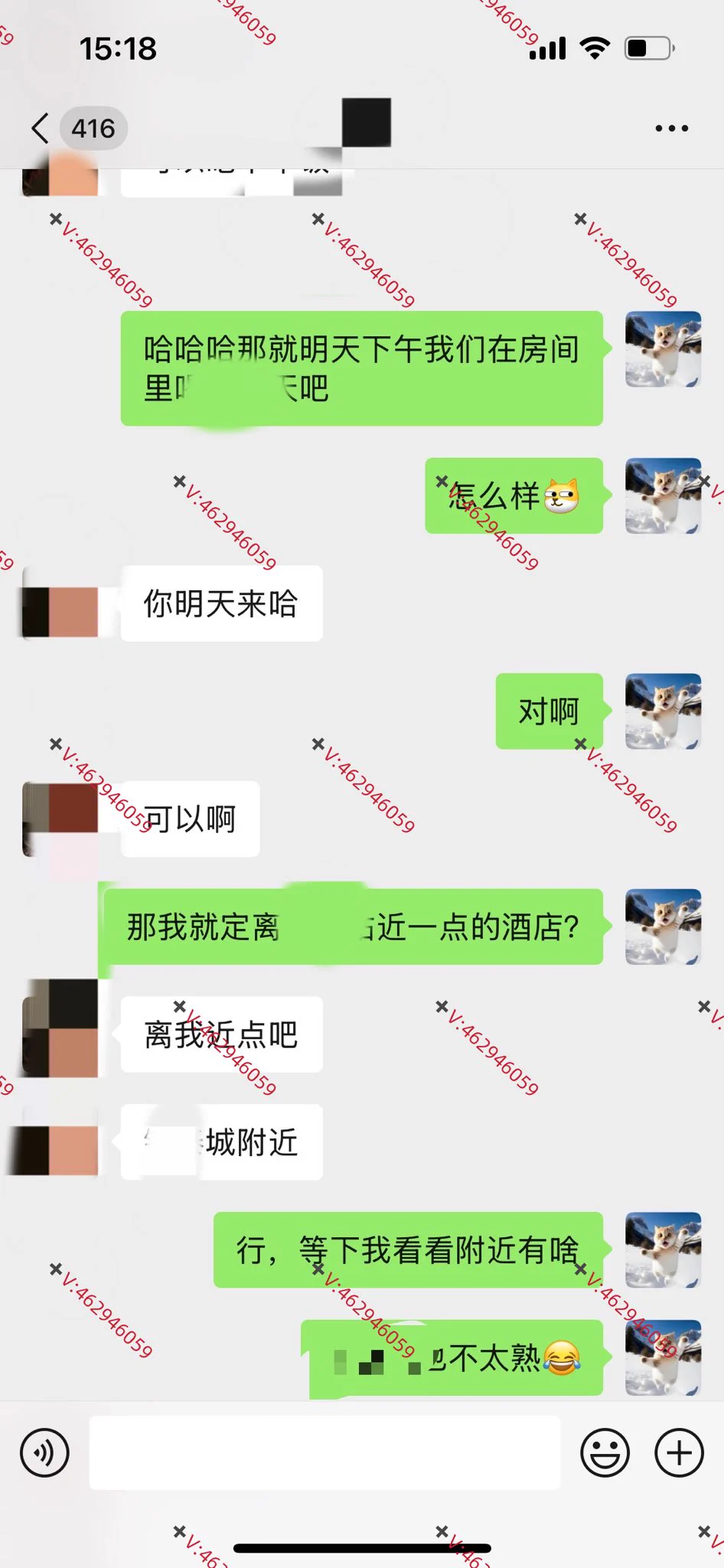
Task: Open the contact avatar beside 离我近点吧
Action: (x=61, y=1028)
